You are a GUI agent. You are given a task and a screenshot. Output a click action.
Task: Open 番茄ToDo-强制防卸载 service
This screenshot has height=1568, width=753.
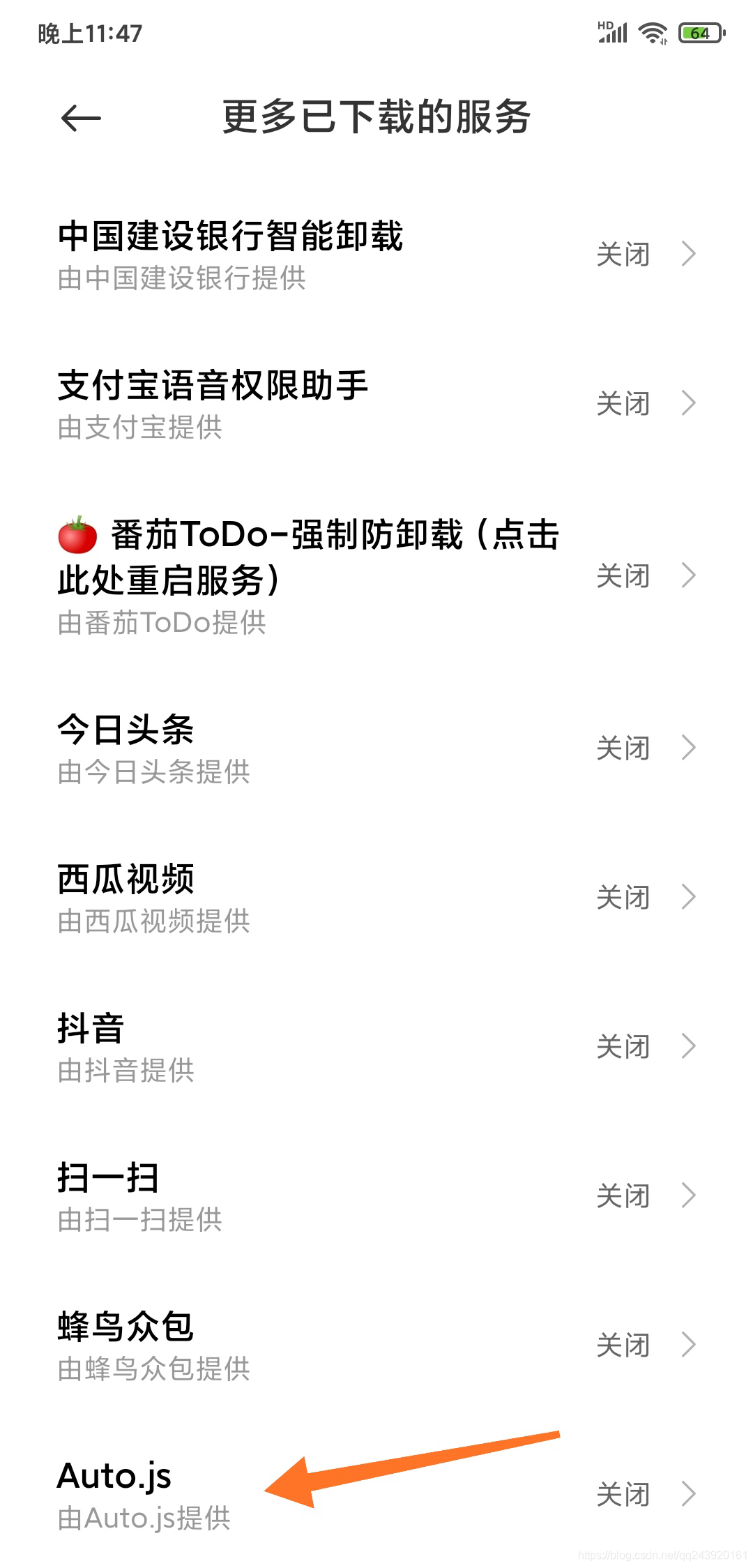click(376, 575)
